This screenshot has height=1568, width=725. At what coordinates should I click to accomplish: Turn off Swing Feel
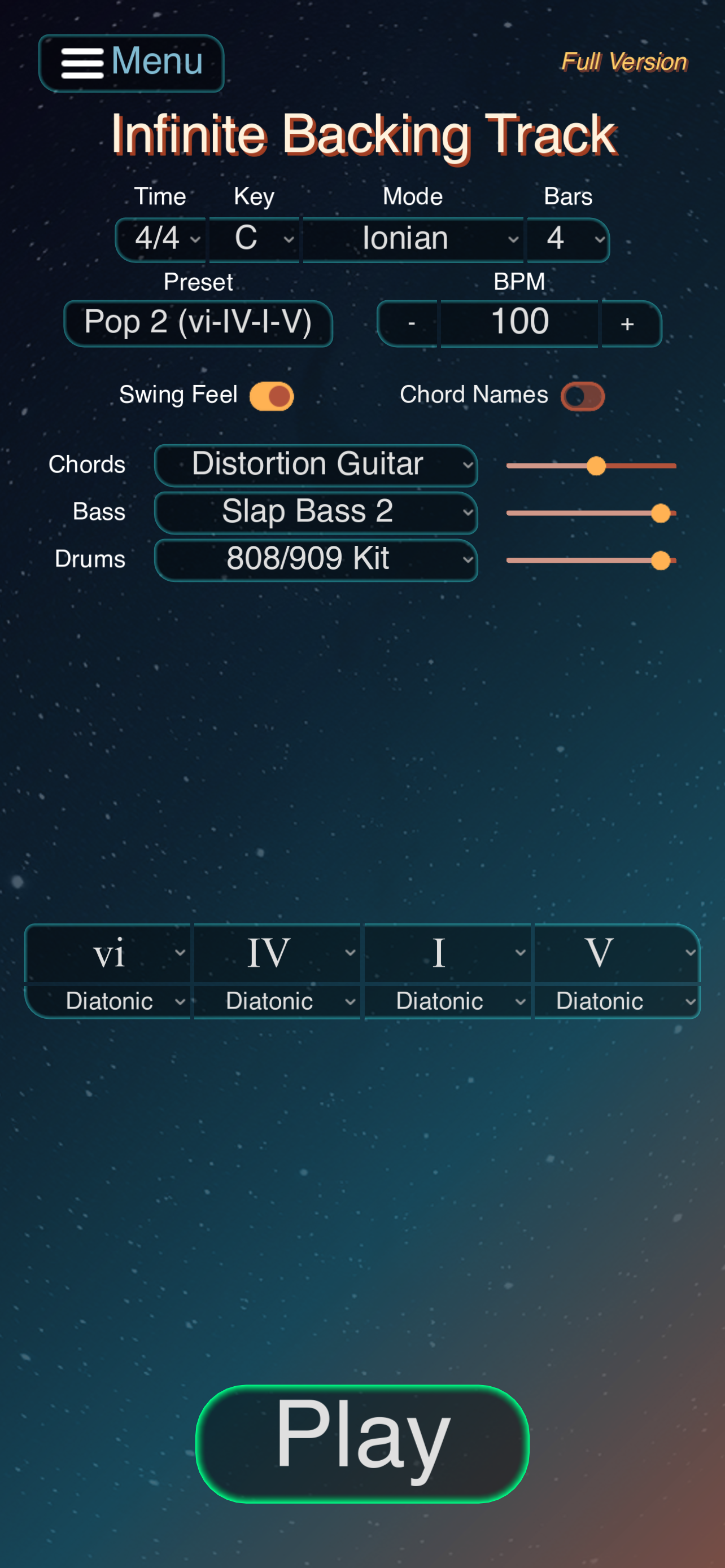pyautogui.click(x=272, y=397)
